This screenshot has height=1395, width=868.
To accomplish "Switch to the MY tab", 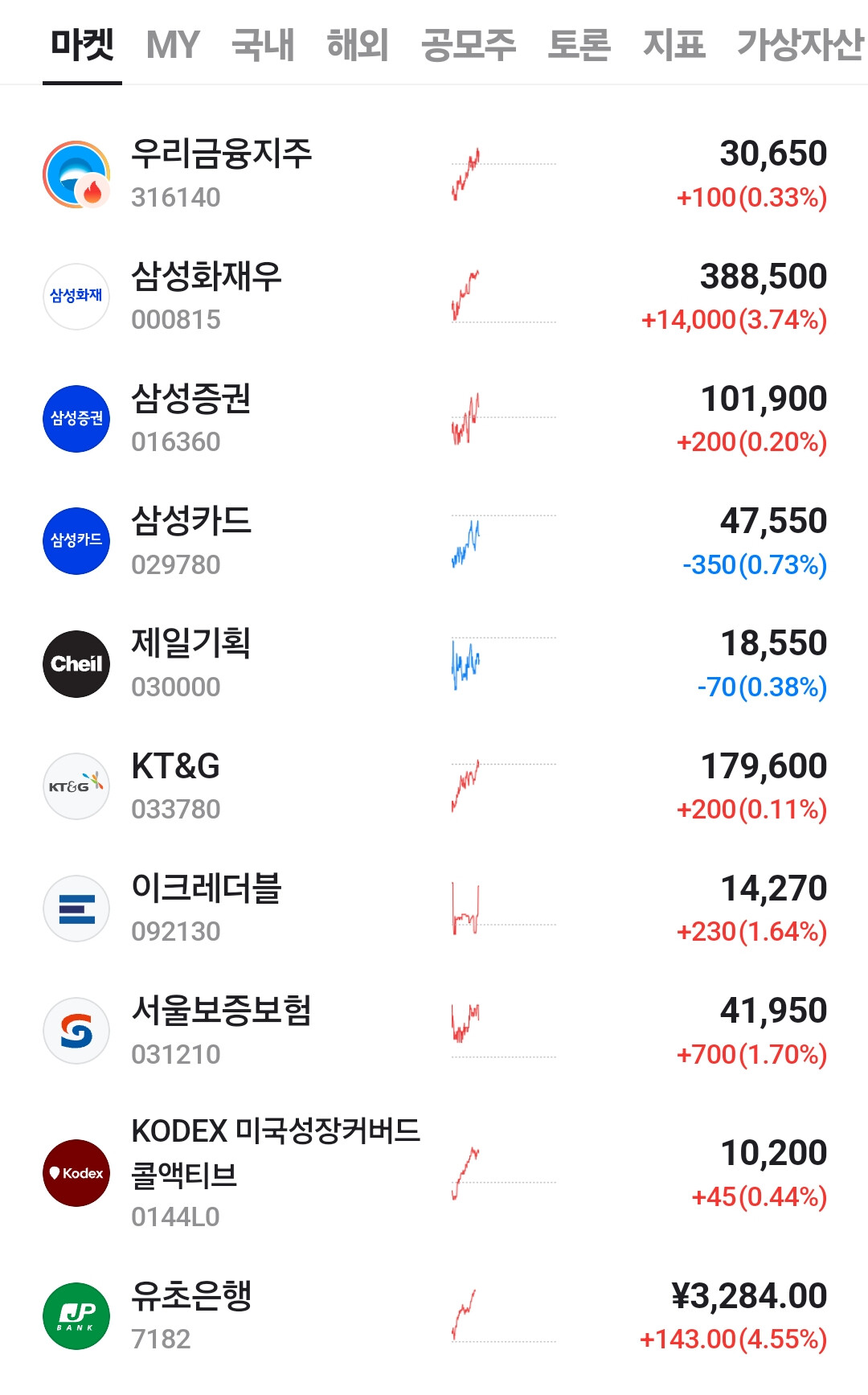I will click(173, 44).
